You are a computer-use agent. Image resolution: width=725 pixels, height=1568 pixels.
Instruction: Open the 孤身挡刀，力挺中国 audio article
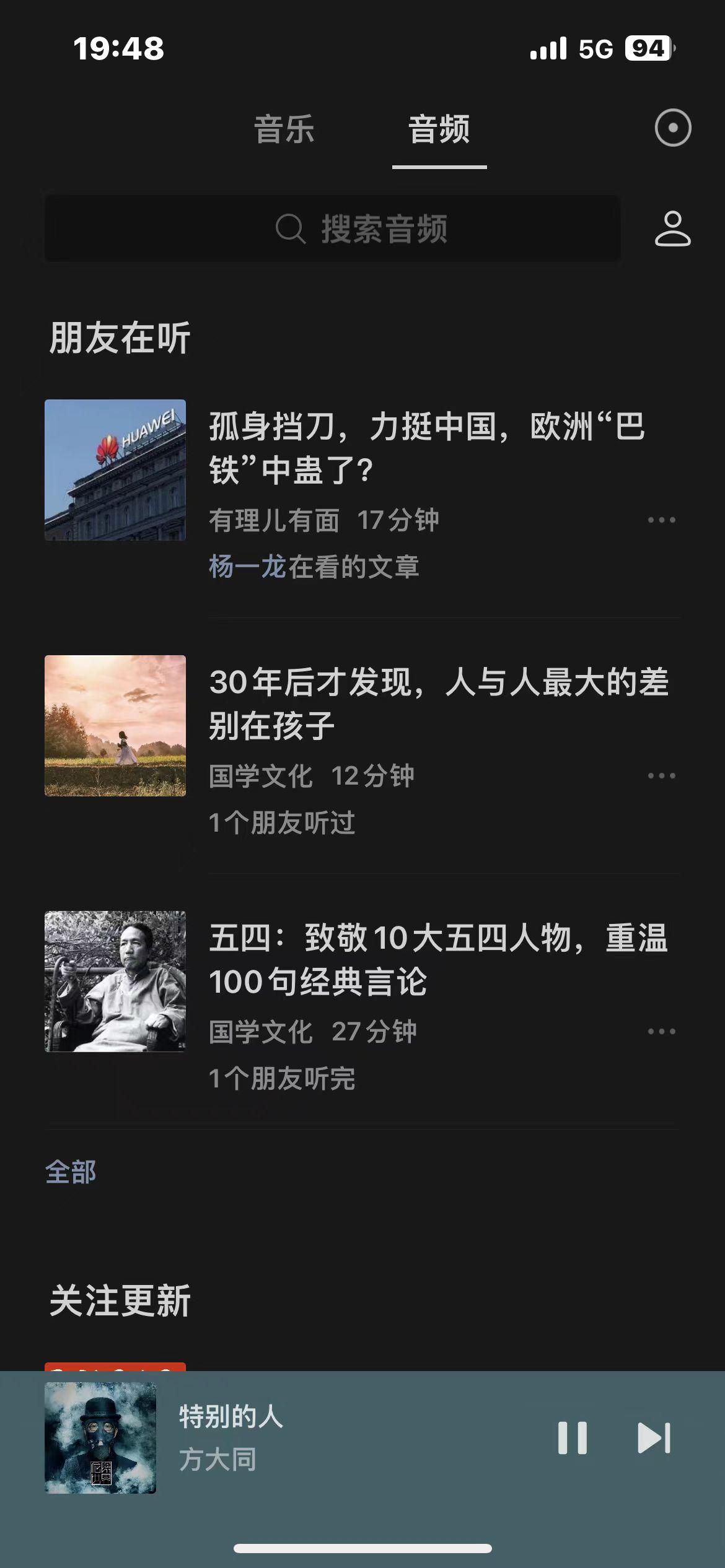pos(426,447)
